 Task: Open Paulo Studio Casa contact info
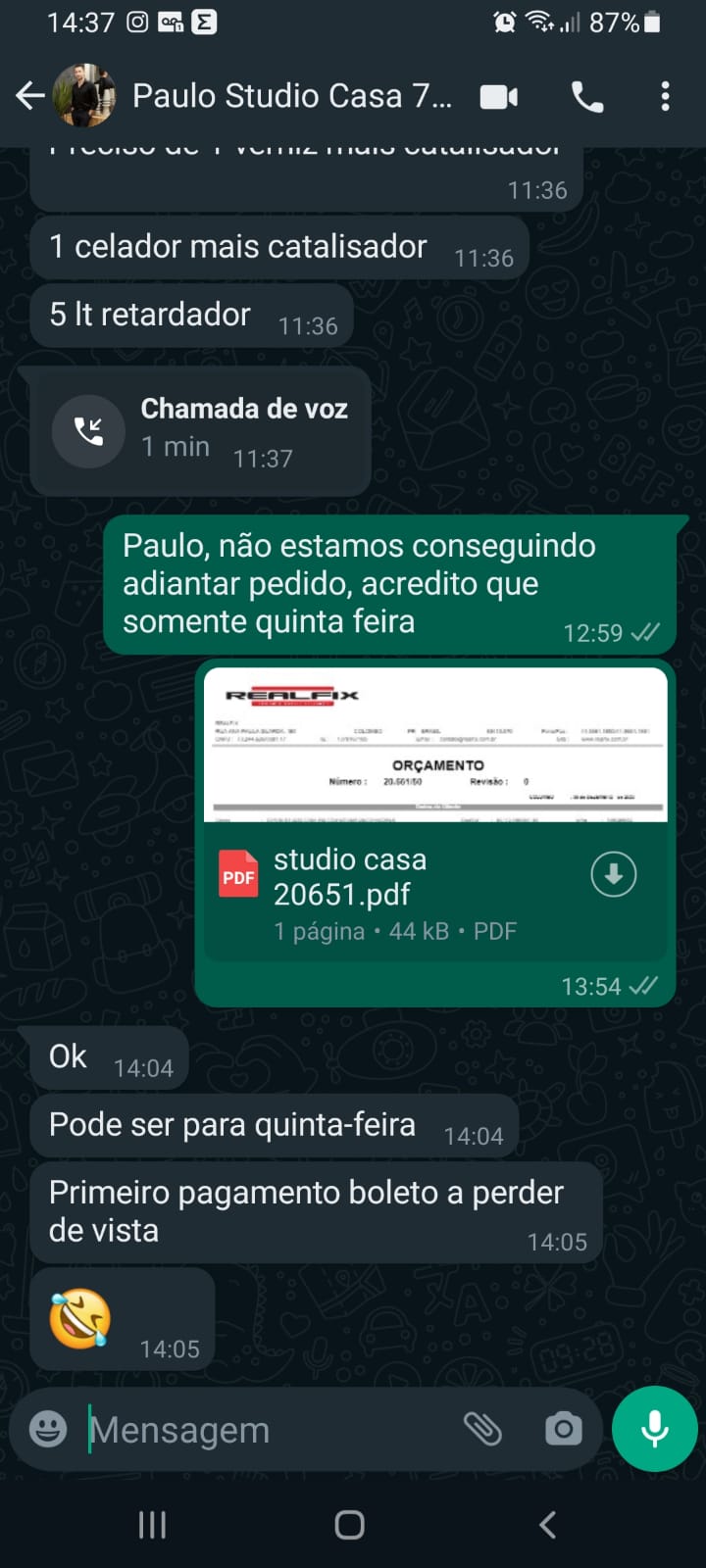[x=291, y=96]
